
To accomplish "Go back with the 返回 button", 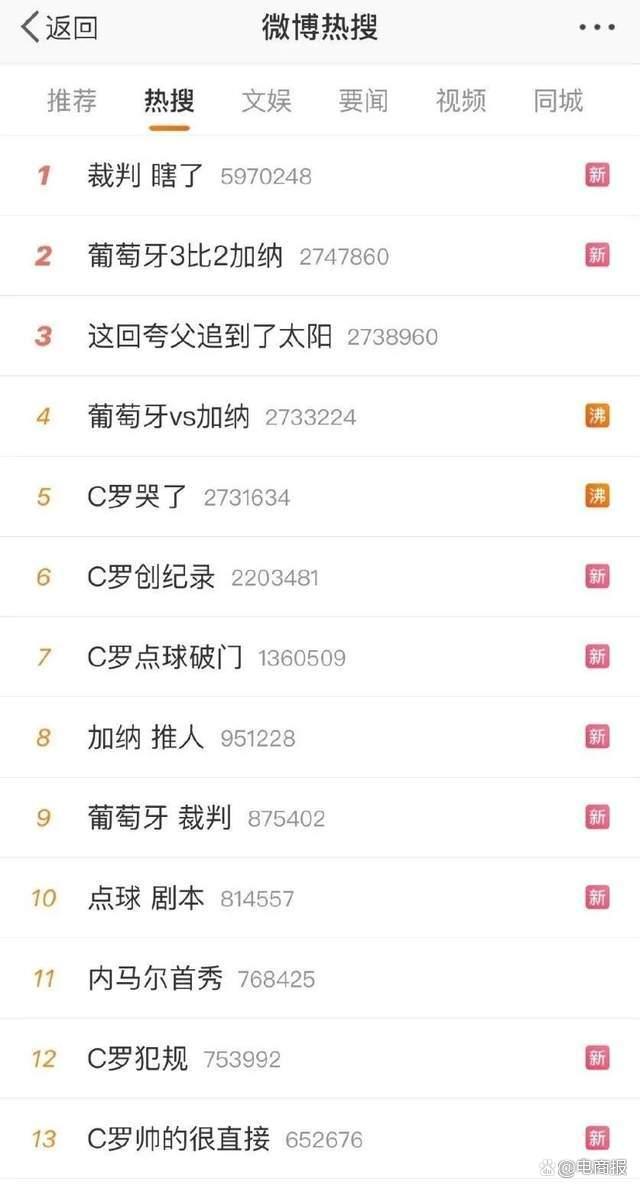I will (59, 28).
